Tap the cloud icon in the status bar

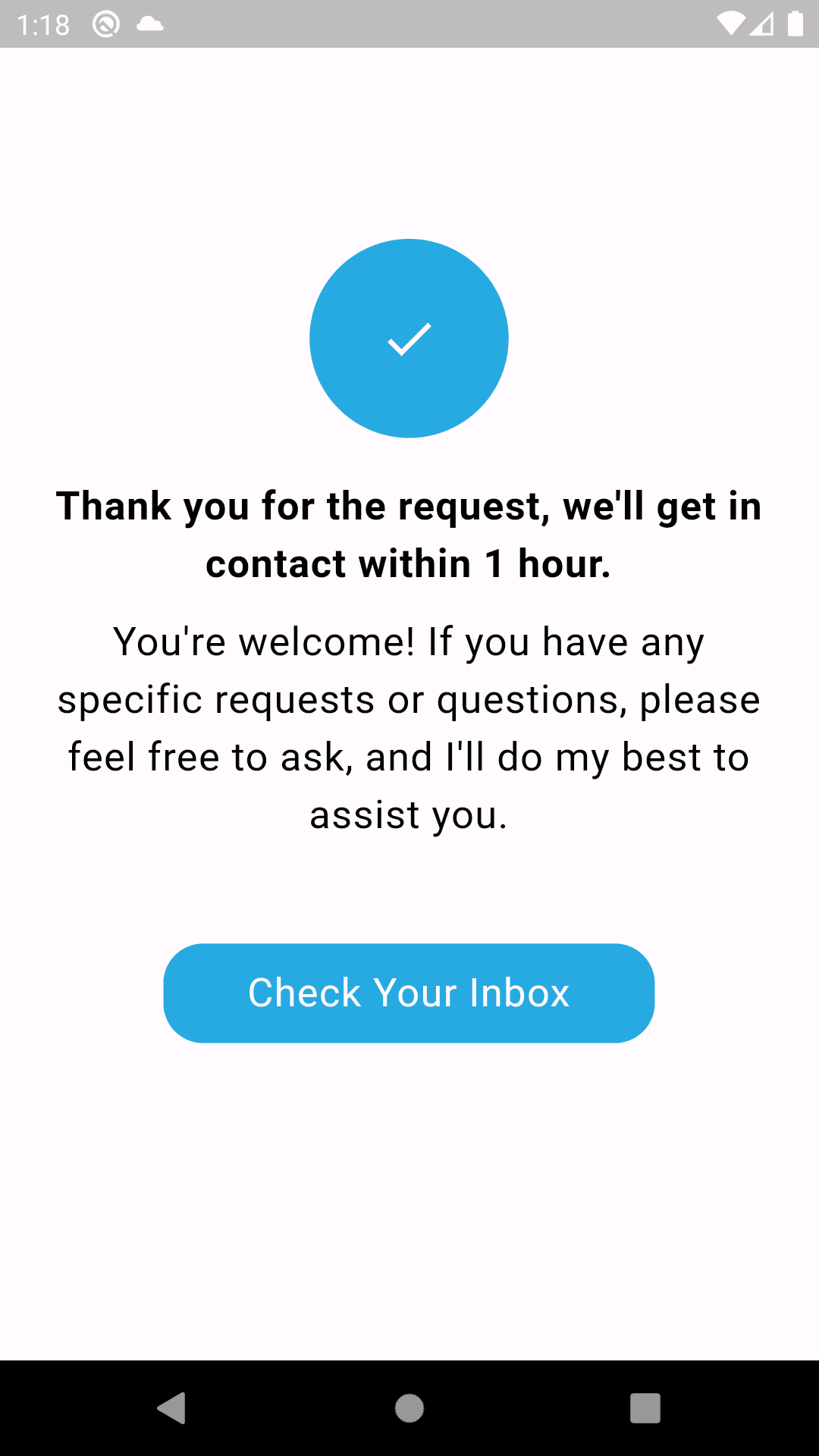click(149, 24)
